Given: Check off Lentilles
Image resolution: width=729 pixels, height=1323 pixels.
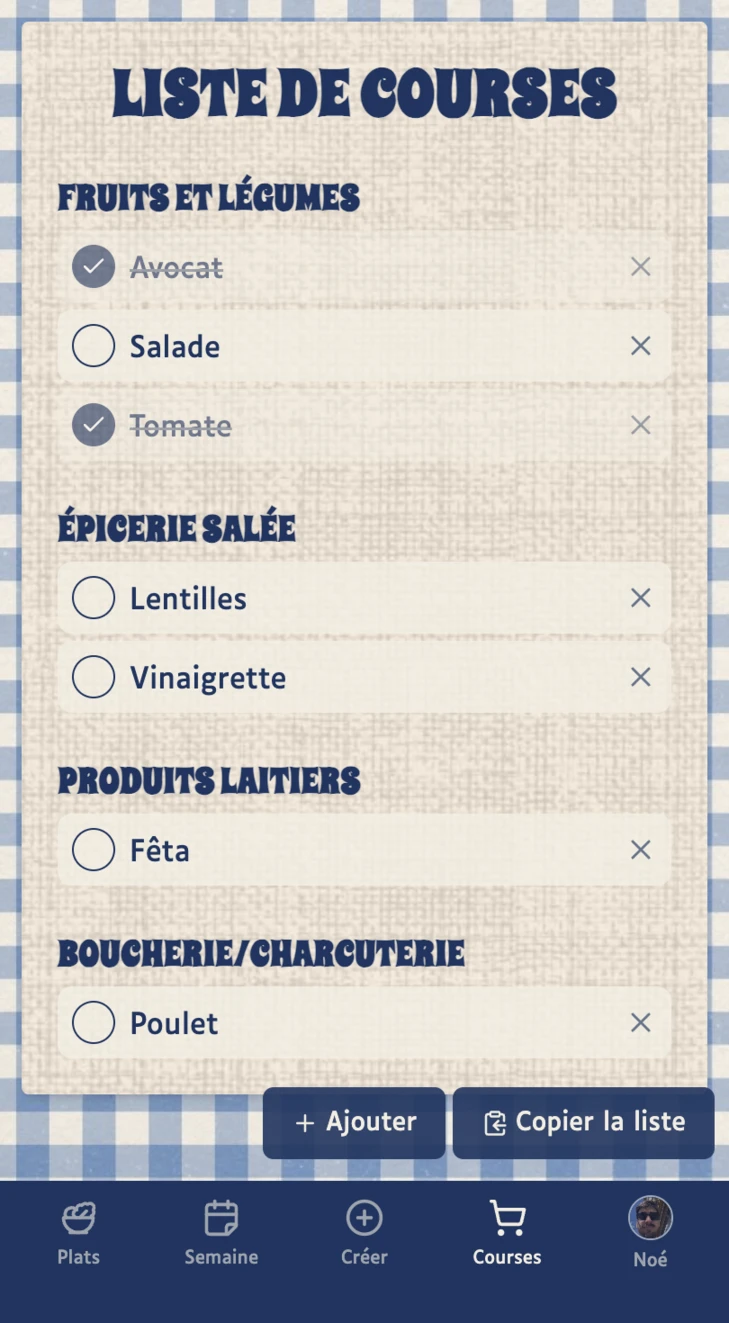Looking at the screenshot, I should pos(93,598).
